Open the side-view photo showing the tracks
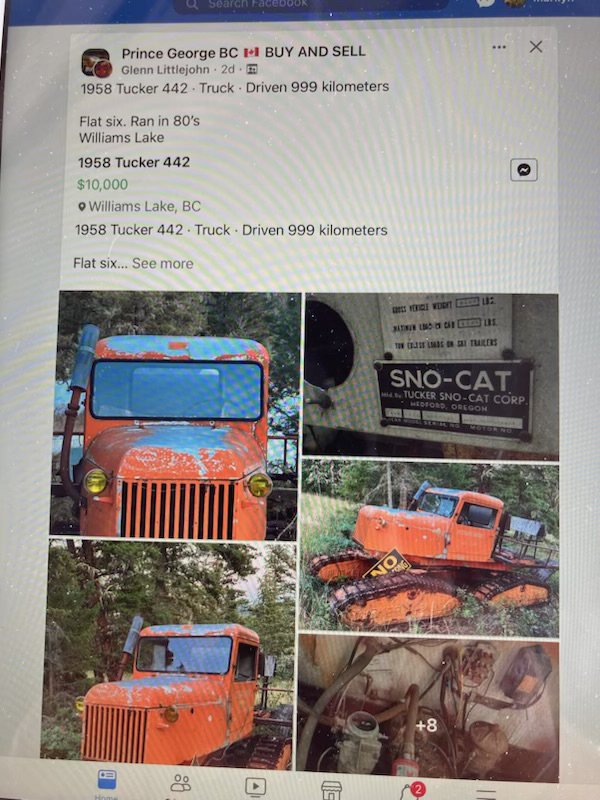Viewport: 600px width, 800px height. tap(430, 545)
